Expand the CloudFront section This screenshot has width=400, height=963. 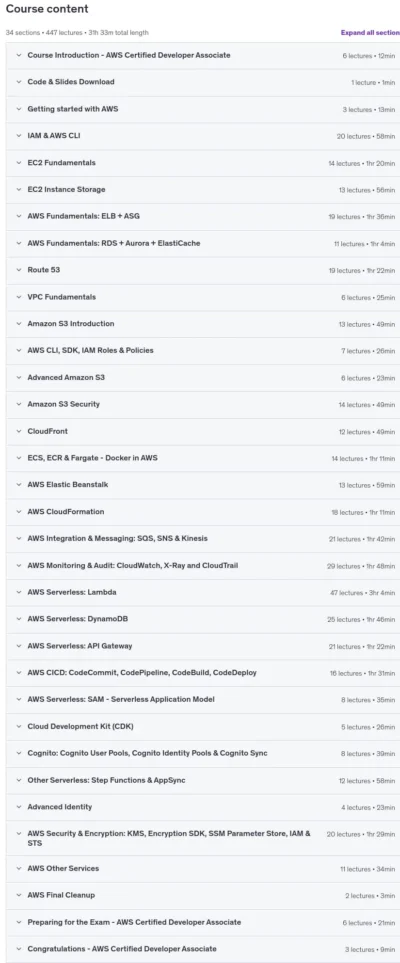coord(203,431)
